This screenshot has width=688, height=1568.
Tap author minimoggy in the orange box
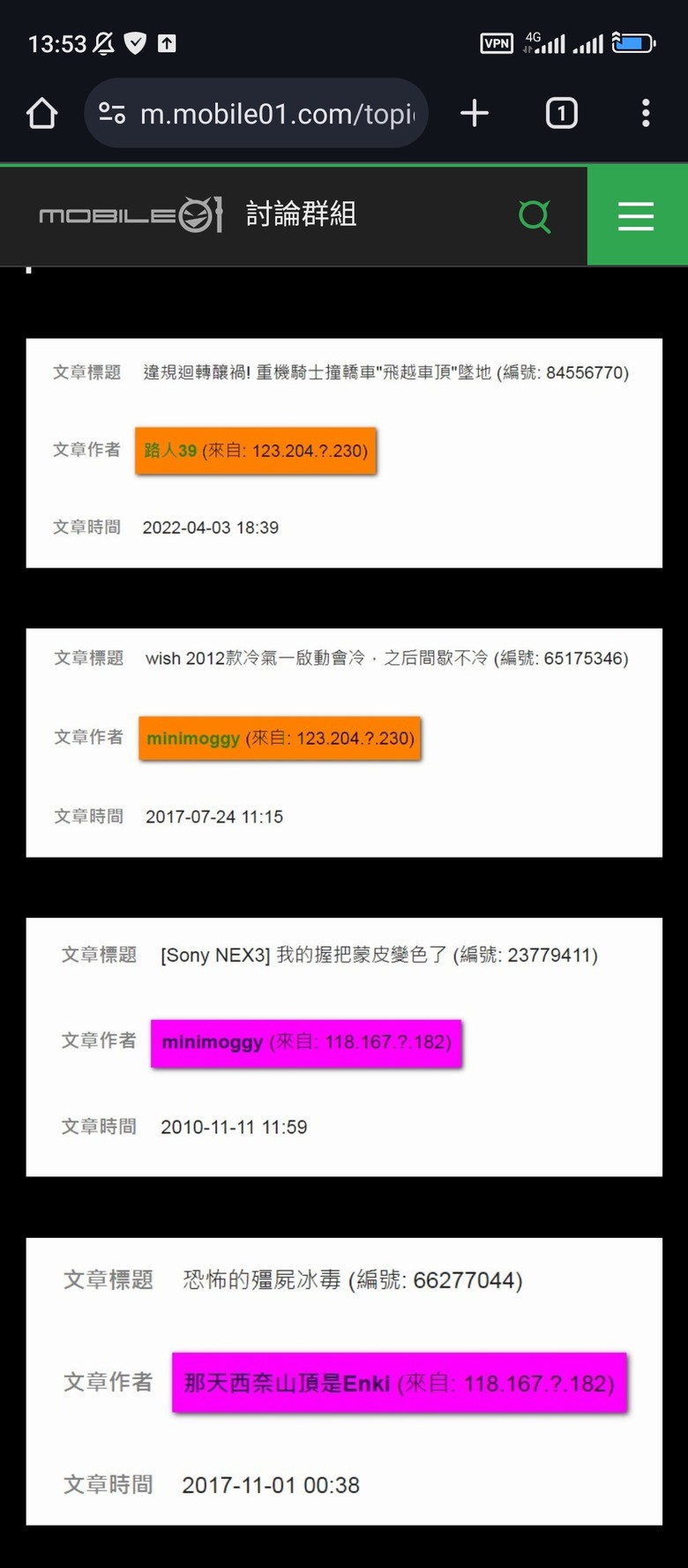pyautogui.click(x=193, y=739)
